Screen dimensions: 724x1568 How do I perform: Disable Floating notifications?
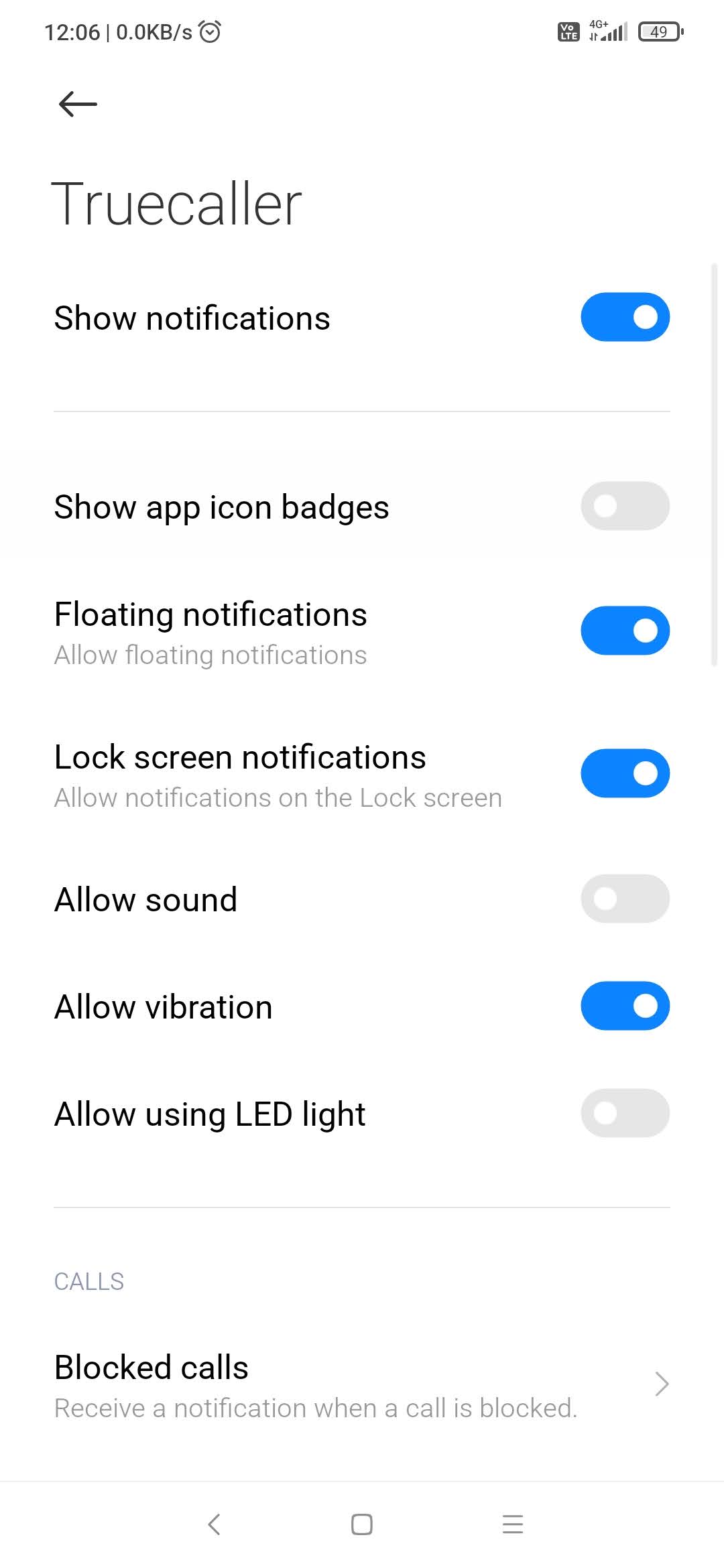coord(625,631)
